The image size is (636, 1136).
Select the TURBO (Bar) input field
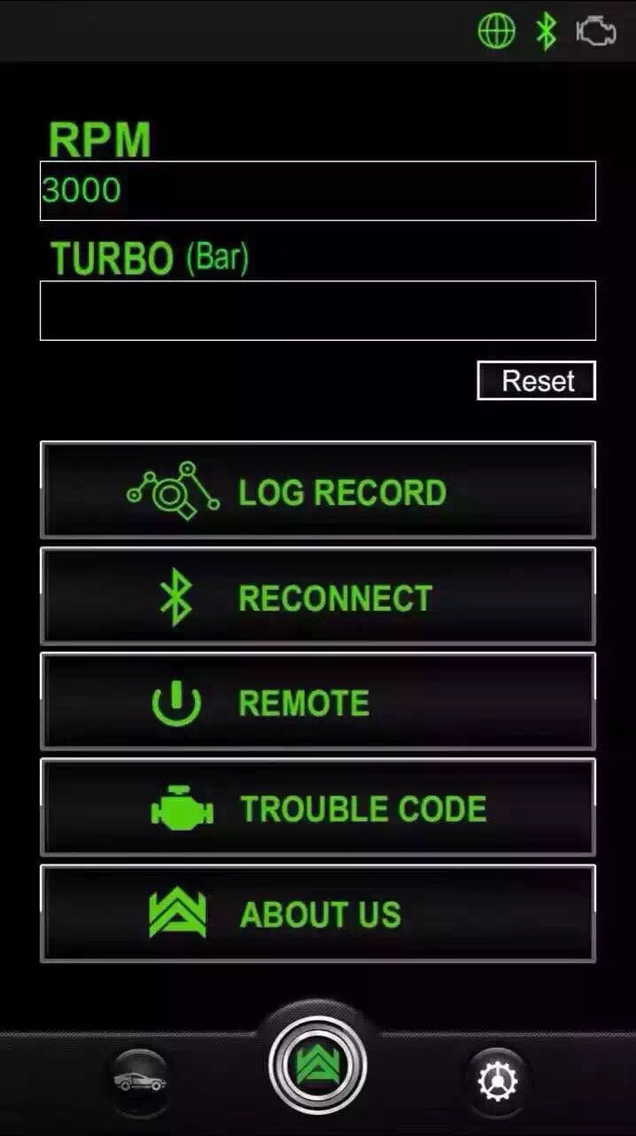[318, 310]
